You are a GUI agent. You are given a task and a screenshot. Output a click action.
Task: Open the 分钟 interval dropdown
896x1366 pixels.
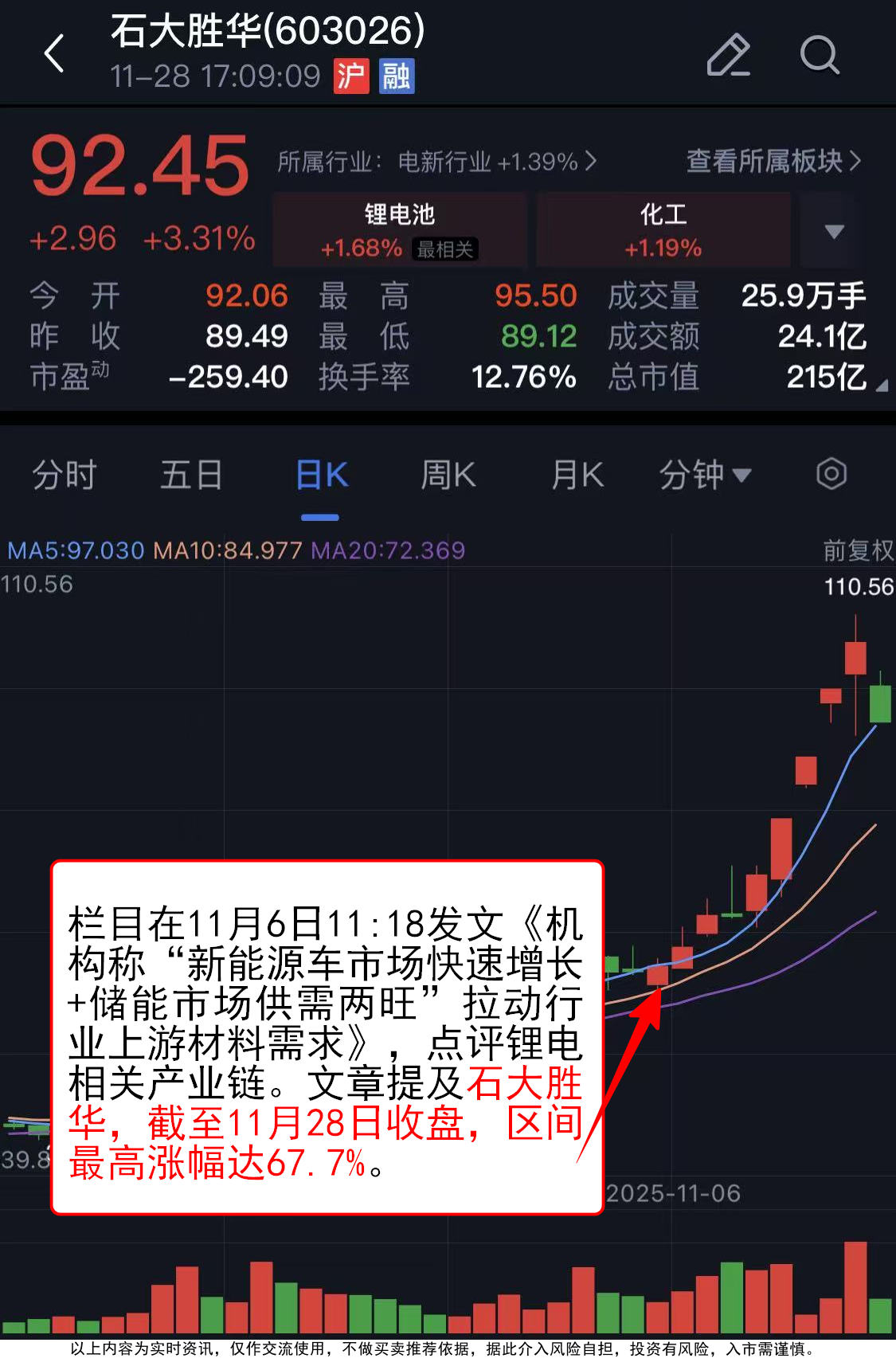click(704, 476)
